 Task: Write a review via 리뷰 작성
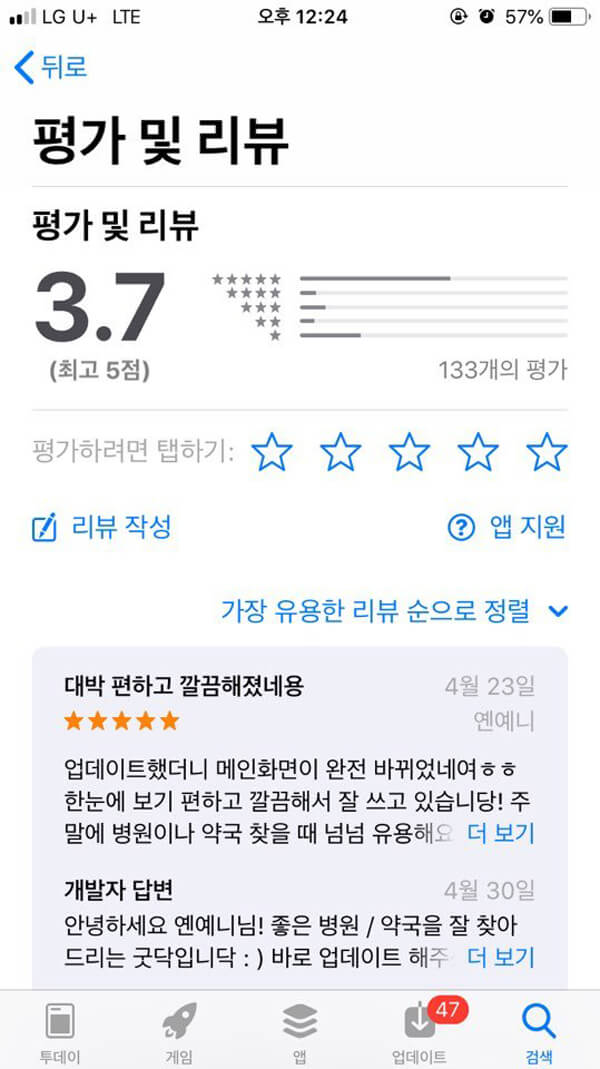102,527
